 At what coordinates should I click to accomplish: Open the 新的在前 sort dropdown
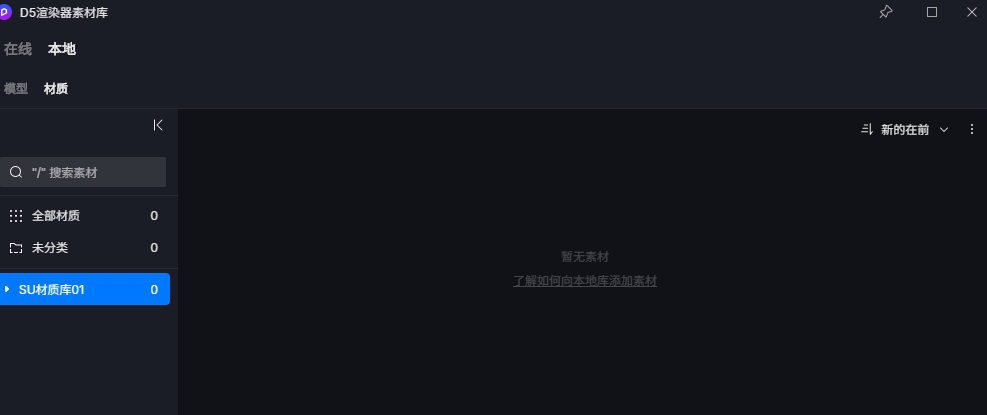coord(905,130)
